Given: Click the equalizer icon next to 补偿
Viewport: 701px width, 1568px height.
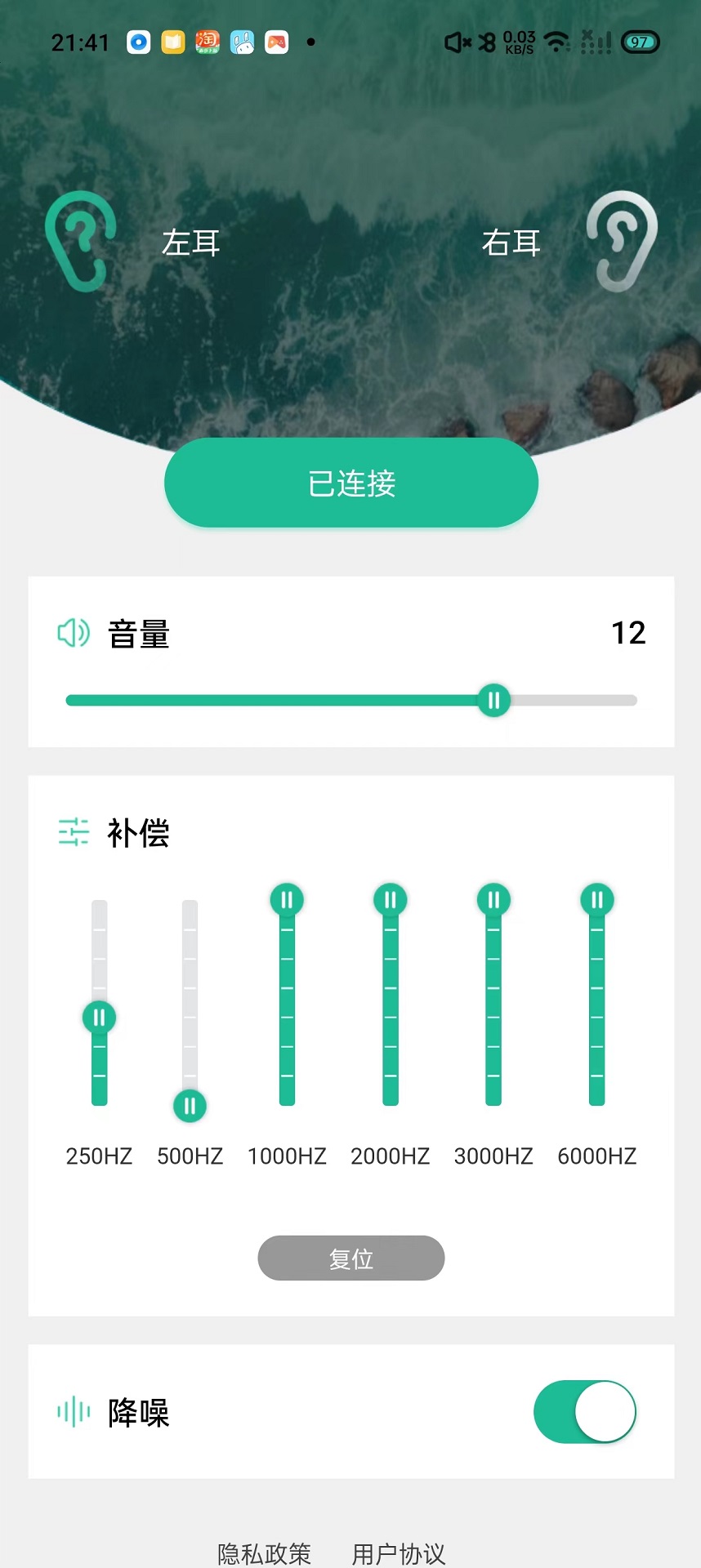Looking at the screenshot, I should (x=72, y=833).
